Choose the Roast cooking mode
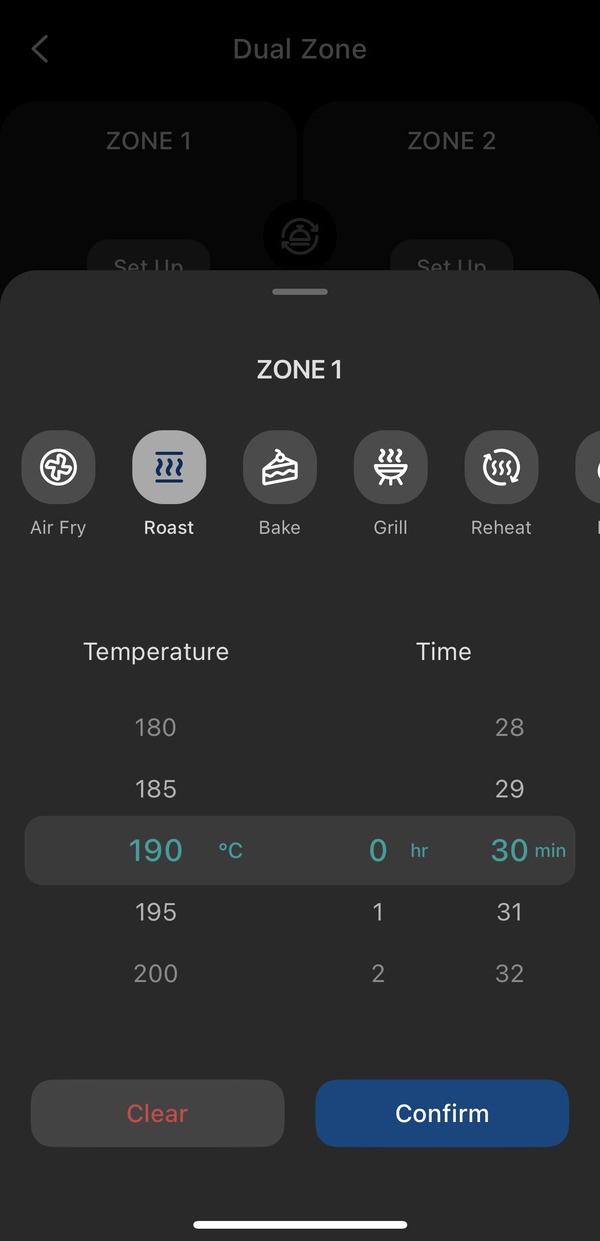The height and width of the screenshot is (1241, 600). click(x=169, y=467)
